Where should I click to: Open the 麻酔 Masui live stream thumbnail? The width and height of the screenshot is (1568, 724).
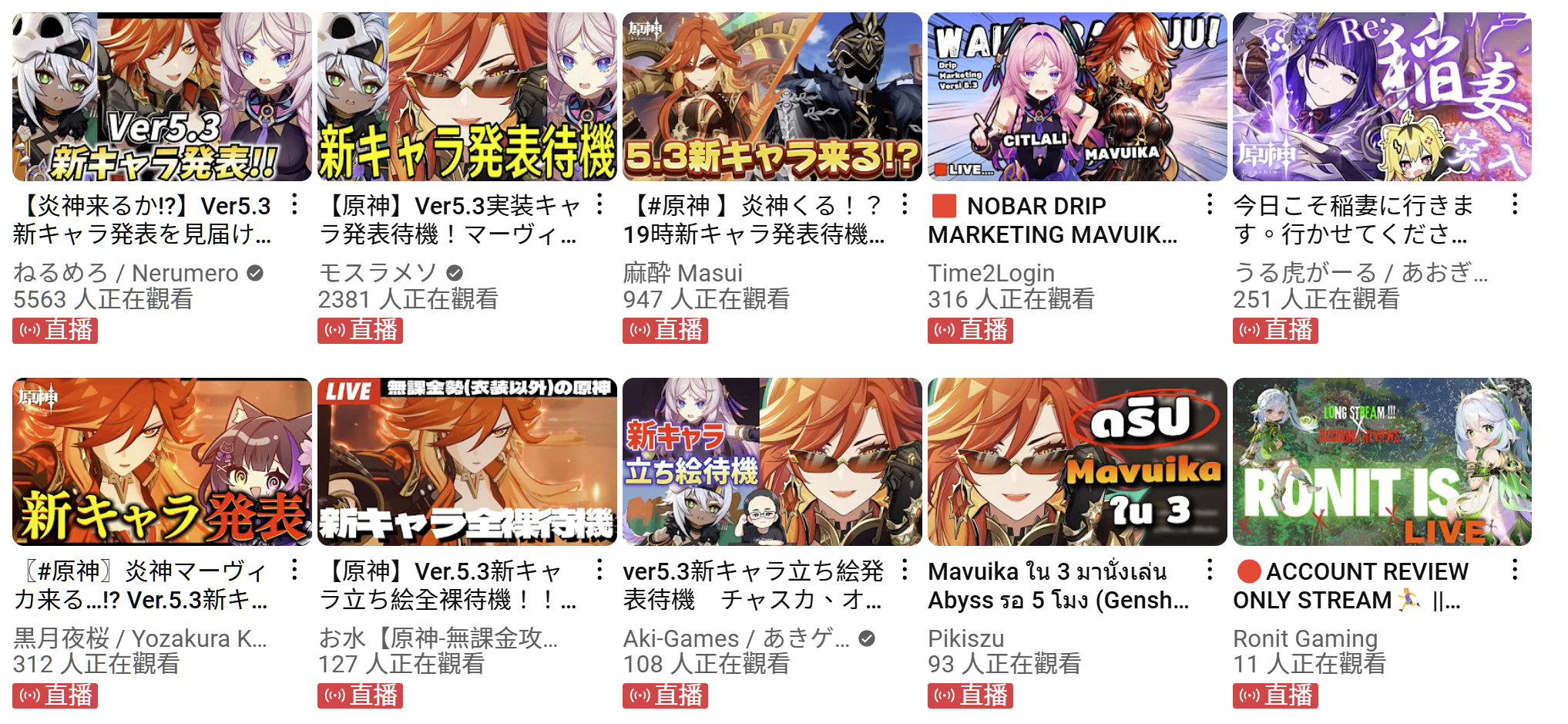(x=772, y=97)
